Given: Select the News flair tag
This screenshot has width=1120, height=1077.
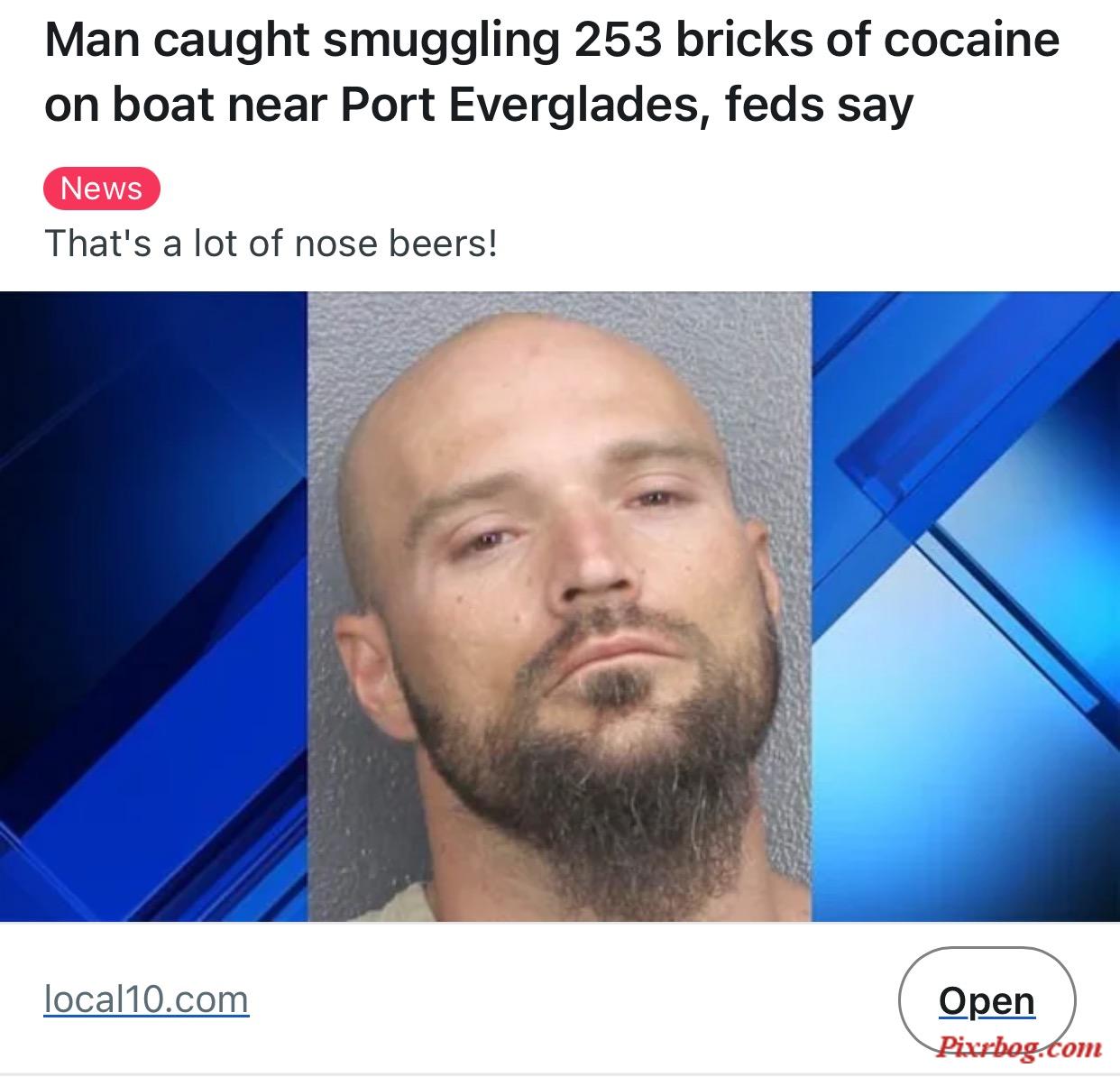Looking at the screenshot, I should tap(101, 189).
